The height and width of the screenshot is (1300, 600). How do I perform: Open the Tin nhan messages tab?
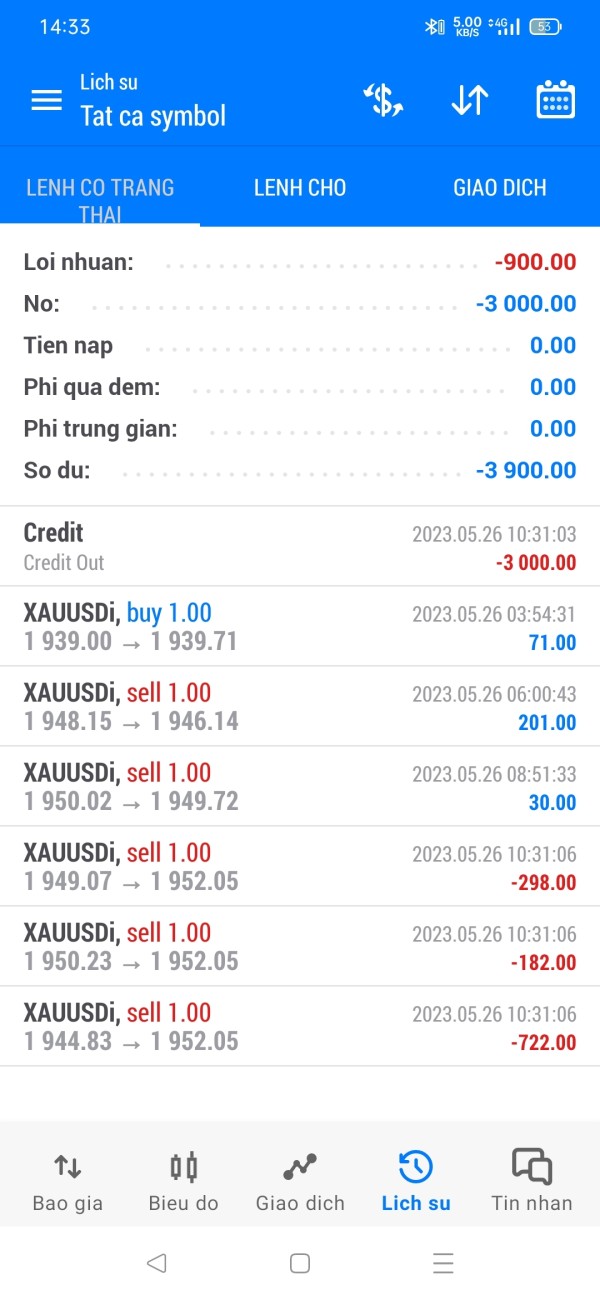pyautogui.click(x=532, y=1181)
